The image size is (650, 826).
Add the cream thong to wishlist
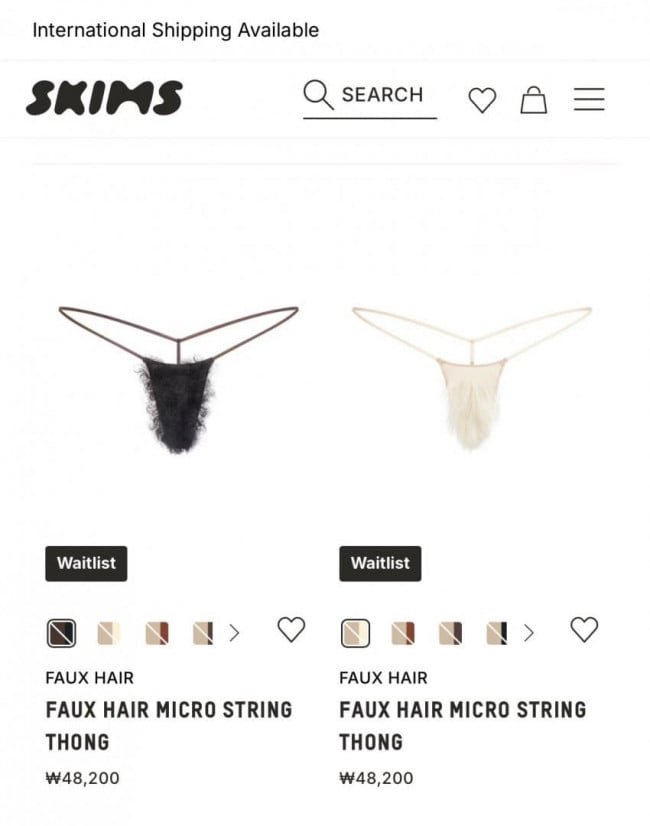[x=584, y=630]
